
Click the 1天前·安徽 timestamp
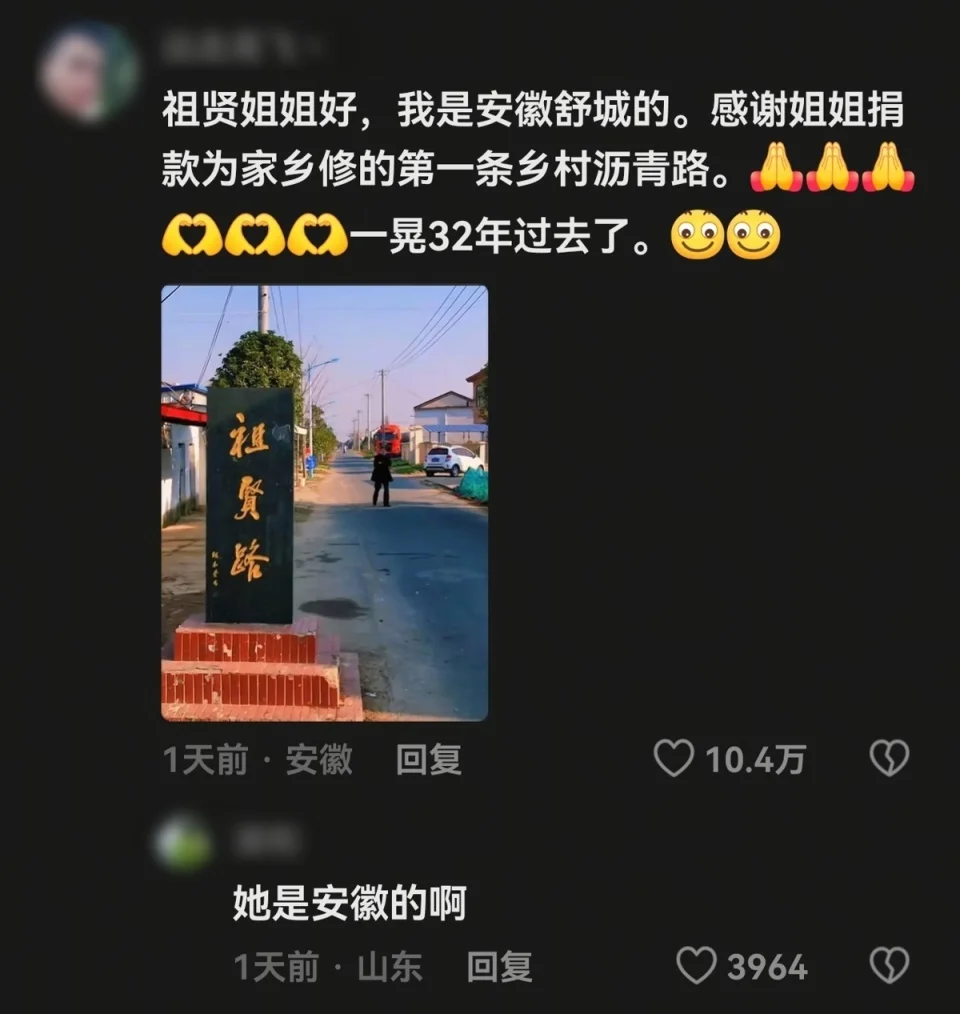pyautogui.click(x=258, y=761)
